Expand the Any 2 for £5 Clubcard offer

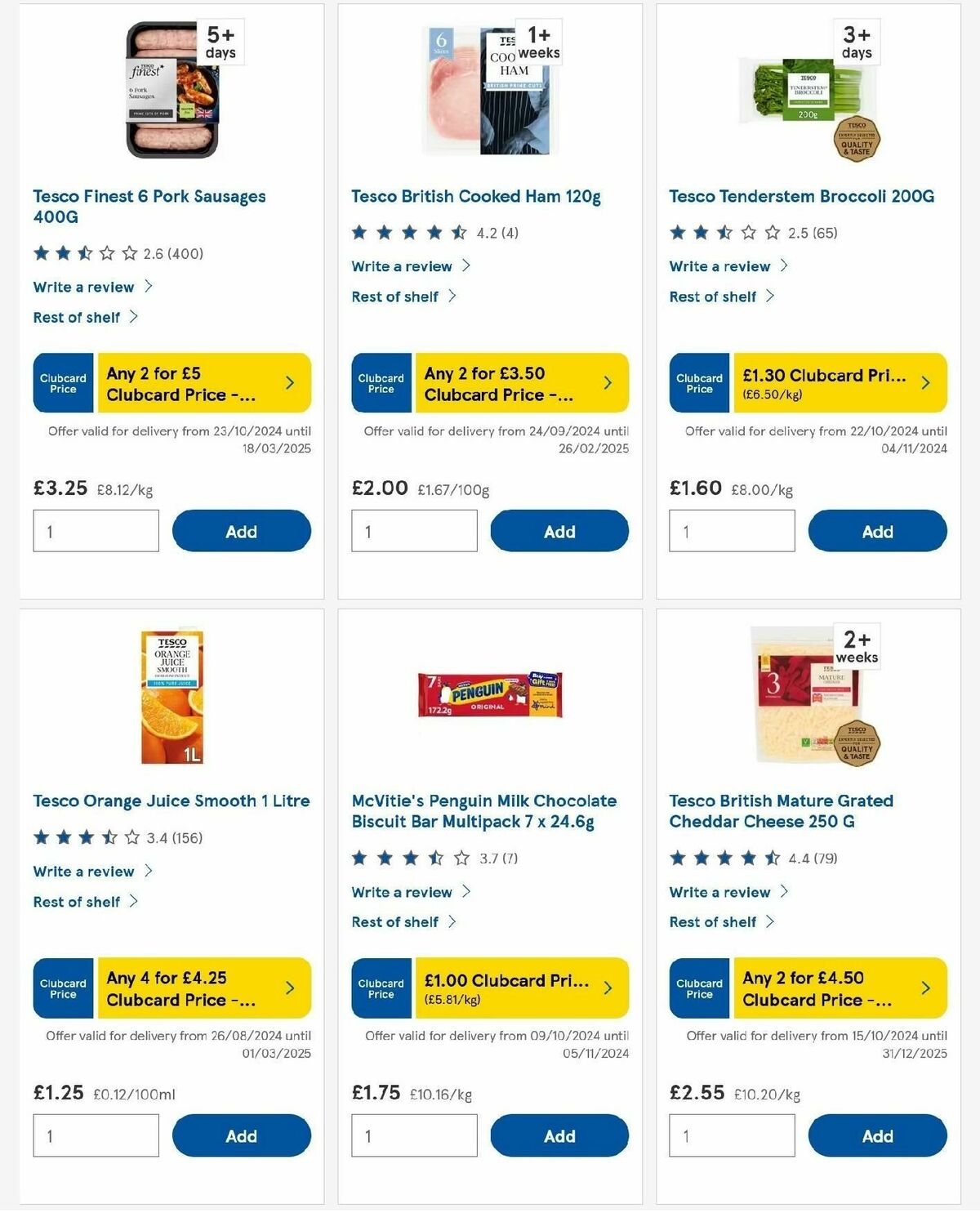tap(204, 382)
